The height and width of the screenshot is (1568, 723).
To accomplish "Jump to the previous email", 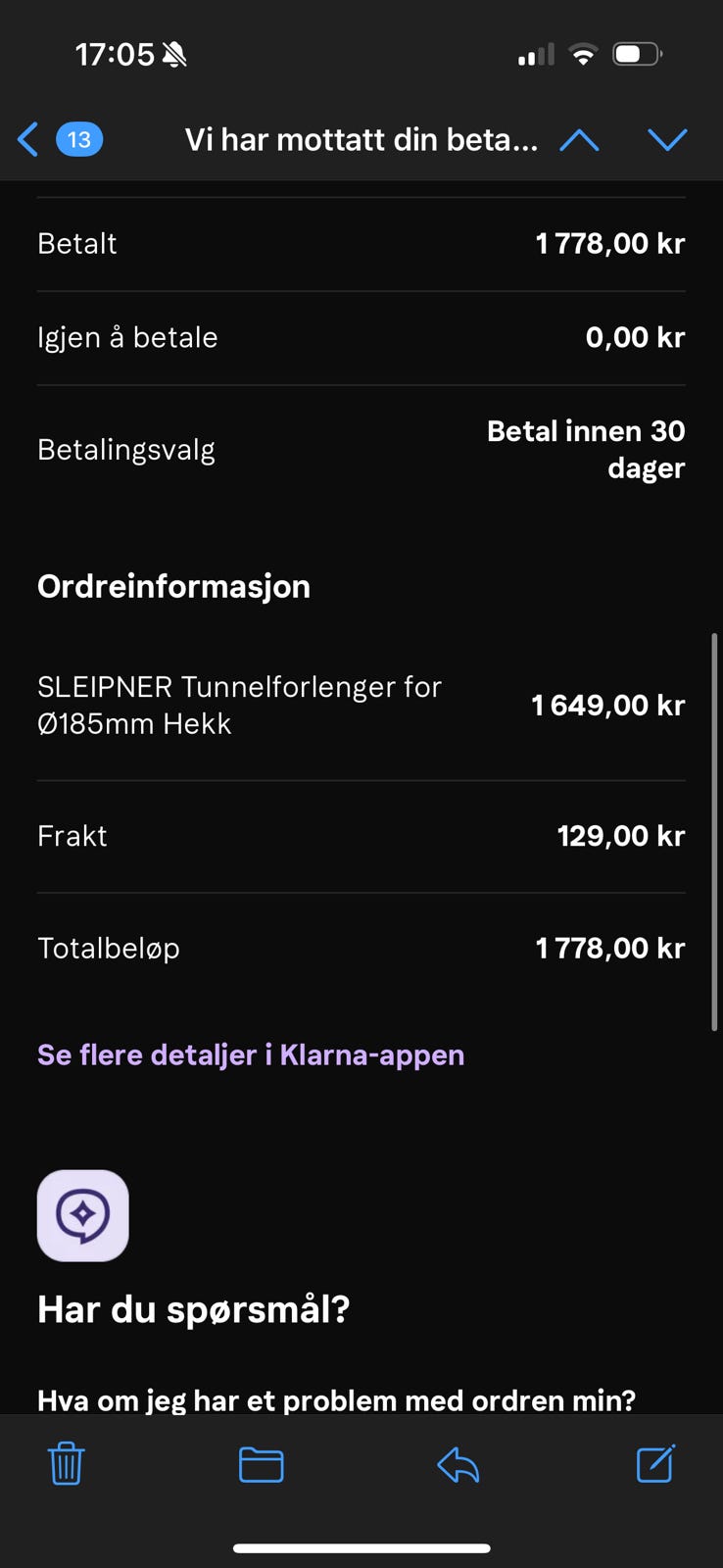I will [x=579, y=140].
